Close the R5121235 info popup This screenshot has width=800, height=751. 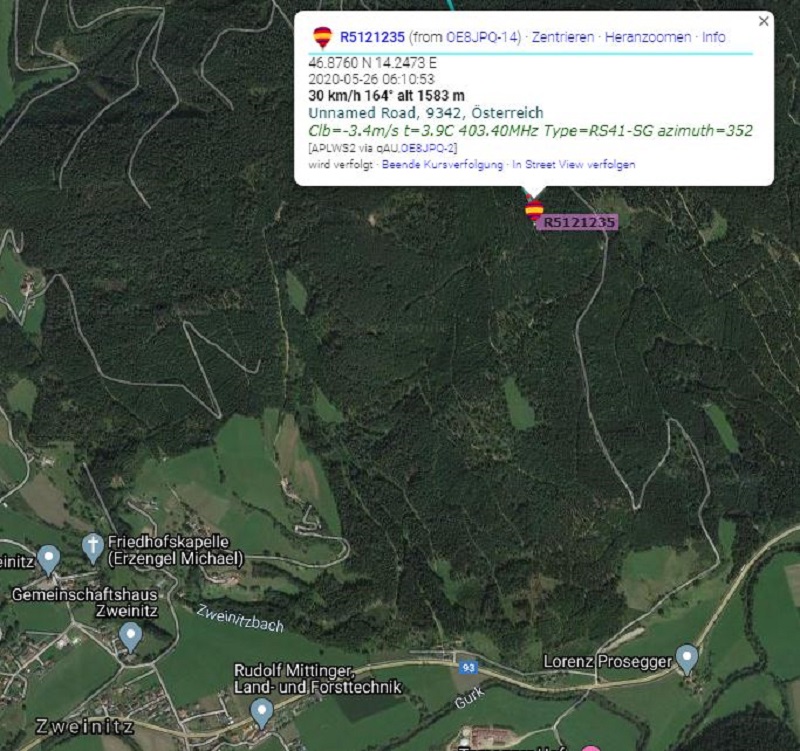coord(764,21)
